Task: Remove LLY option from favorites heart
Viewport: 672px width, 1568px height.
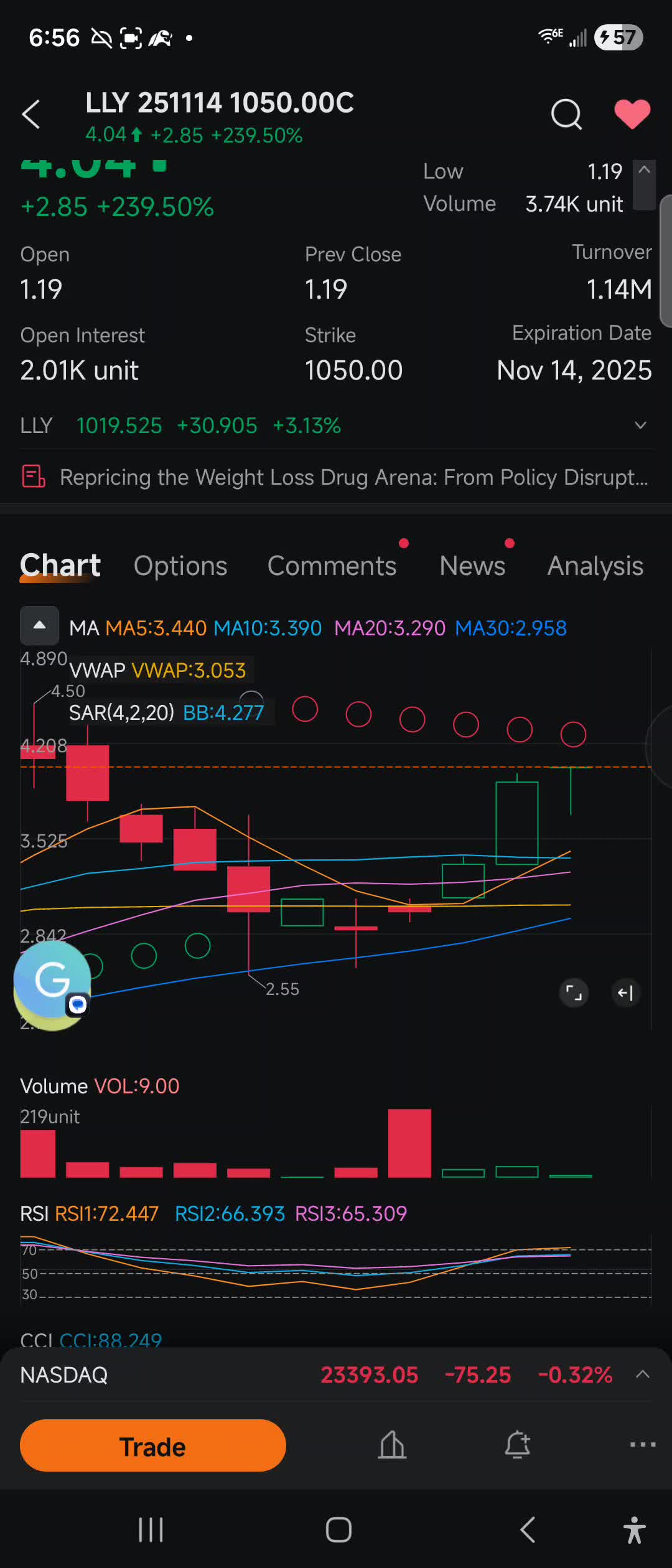Action: tap(632, 114)
